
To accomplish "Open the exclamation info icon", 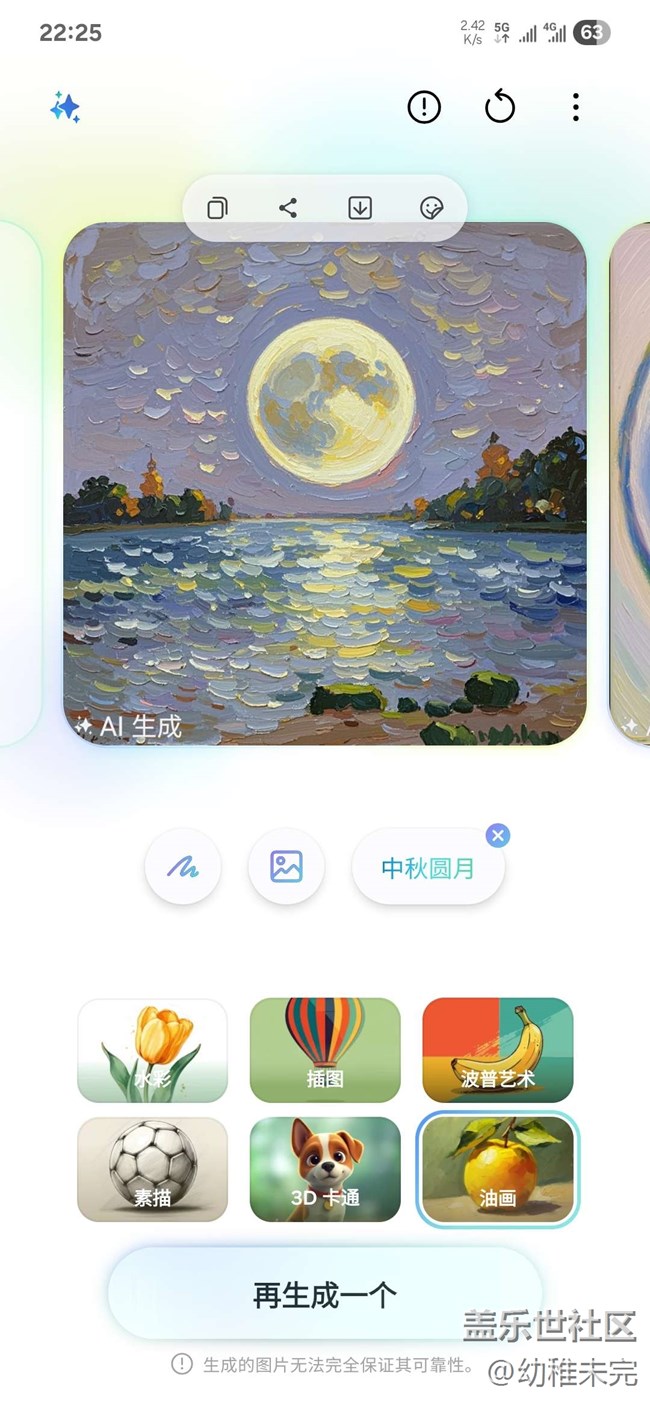I will [x=424, y=107].
